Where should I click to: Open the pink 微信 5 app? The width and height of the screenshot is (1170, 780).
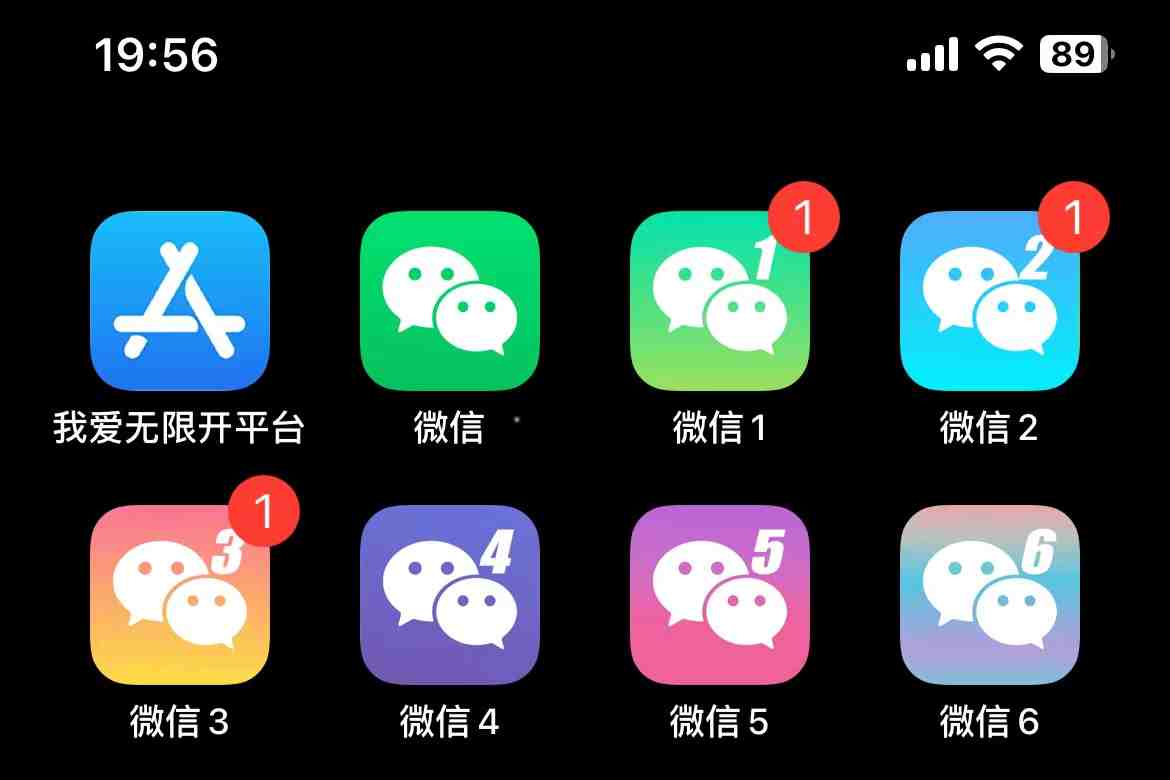[x=720, y=595]
